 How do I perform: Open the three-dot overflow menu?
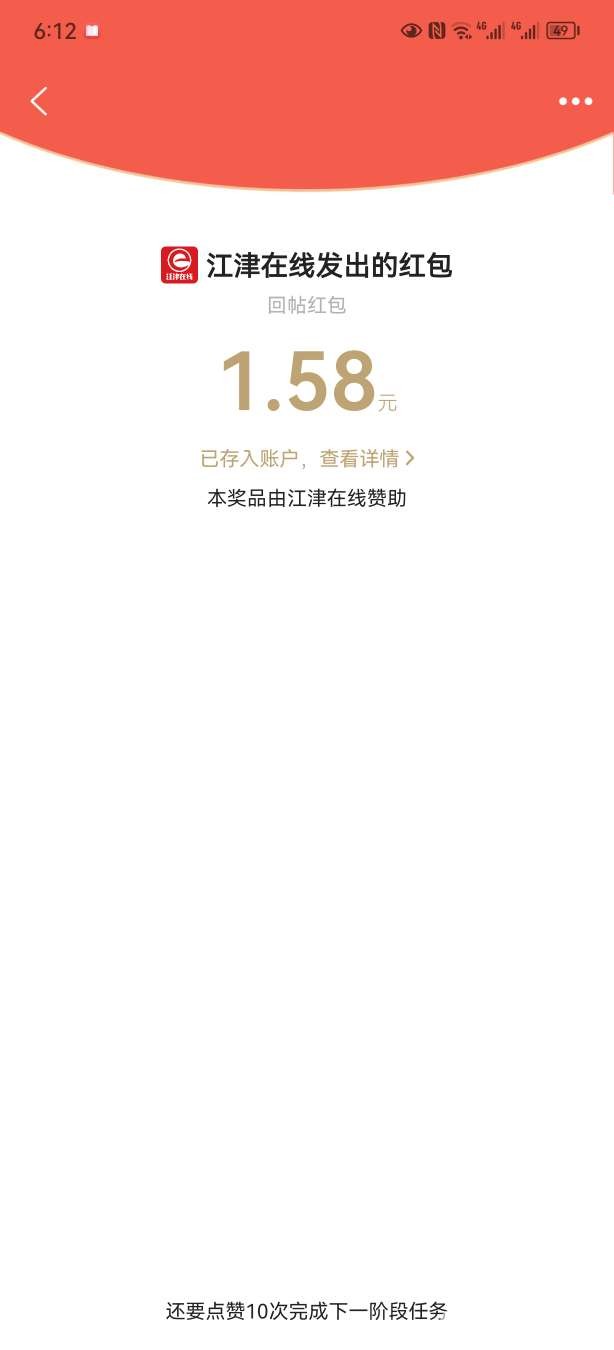575,102
